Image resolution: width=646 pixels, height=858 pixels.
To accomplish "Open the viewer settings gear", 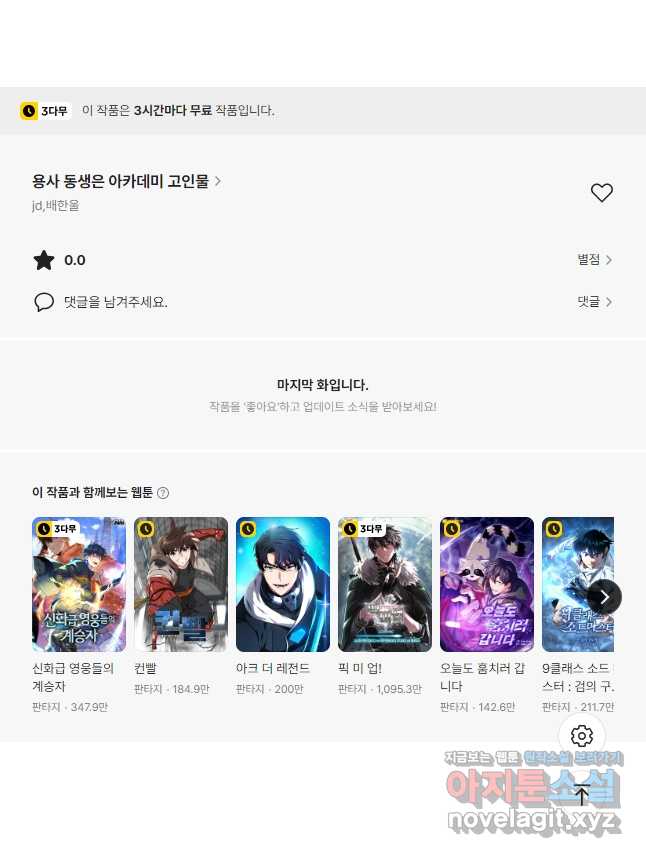I will (x=582, y=736).
